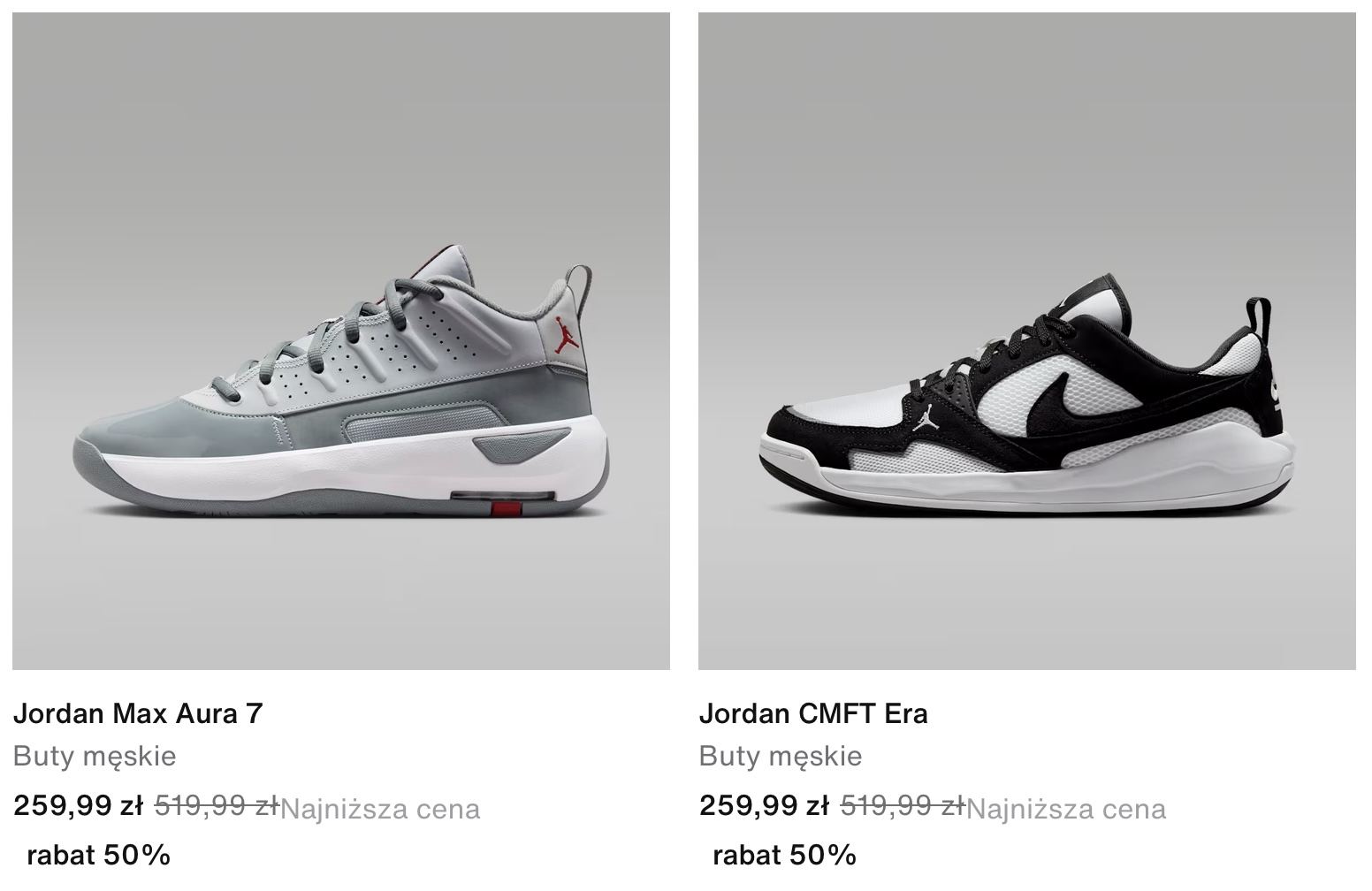The image size is (1372, 891).
Task: Open the Jordan Max Aura 7 product card
Action: tap(340, 341)
